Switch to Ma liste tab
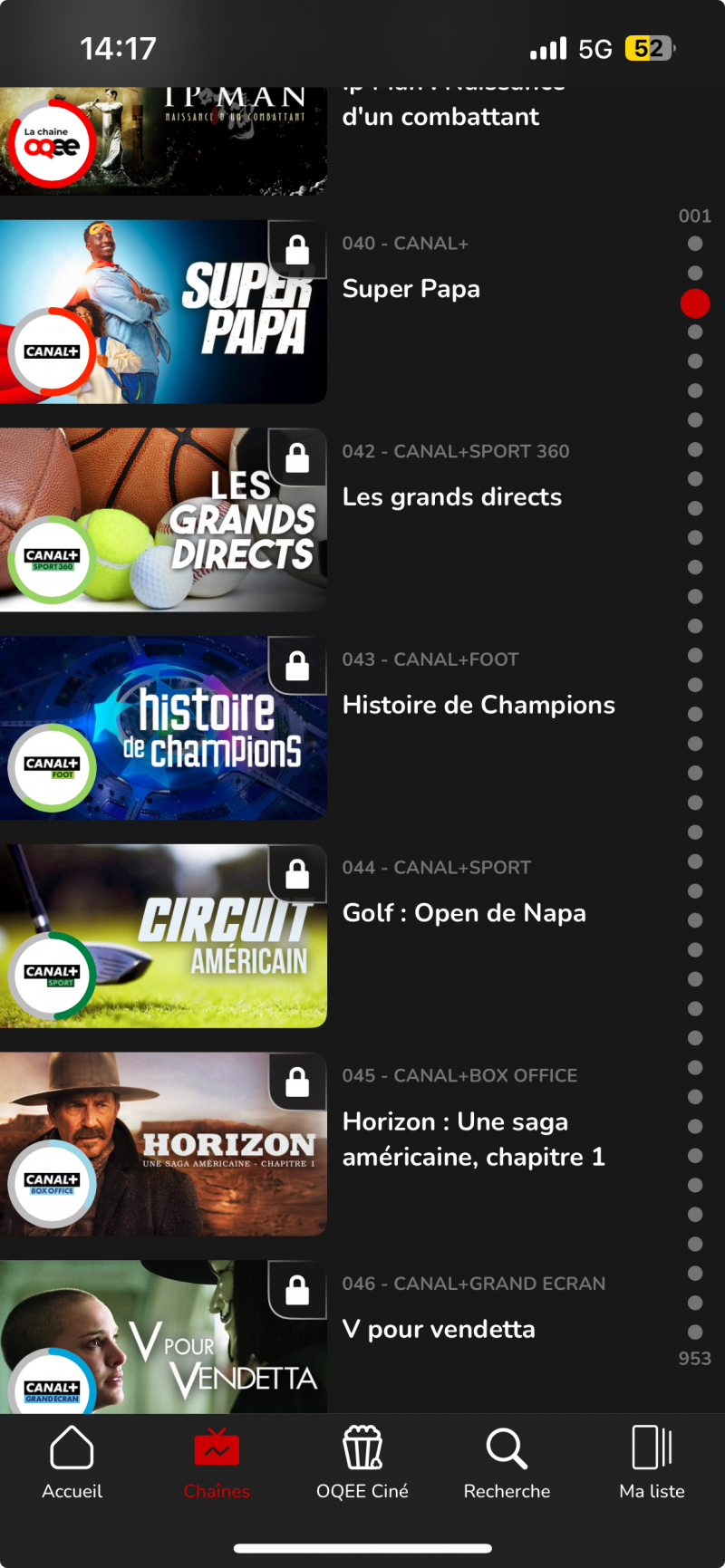725x1568 pixels. (x=652, y=1463)
